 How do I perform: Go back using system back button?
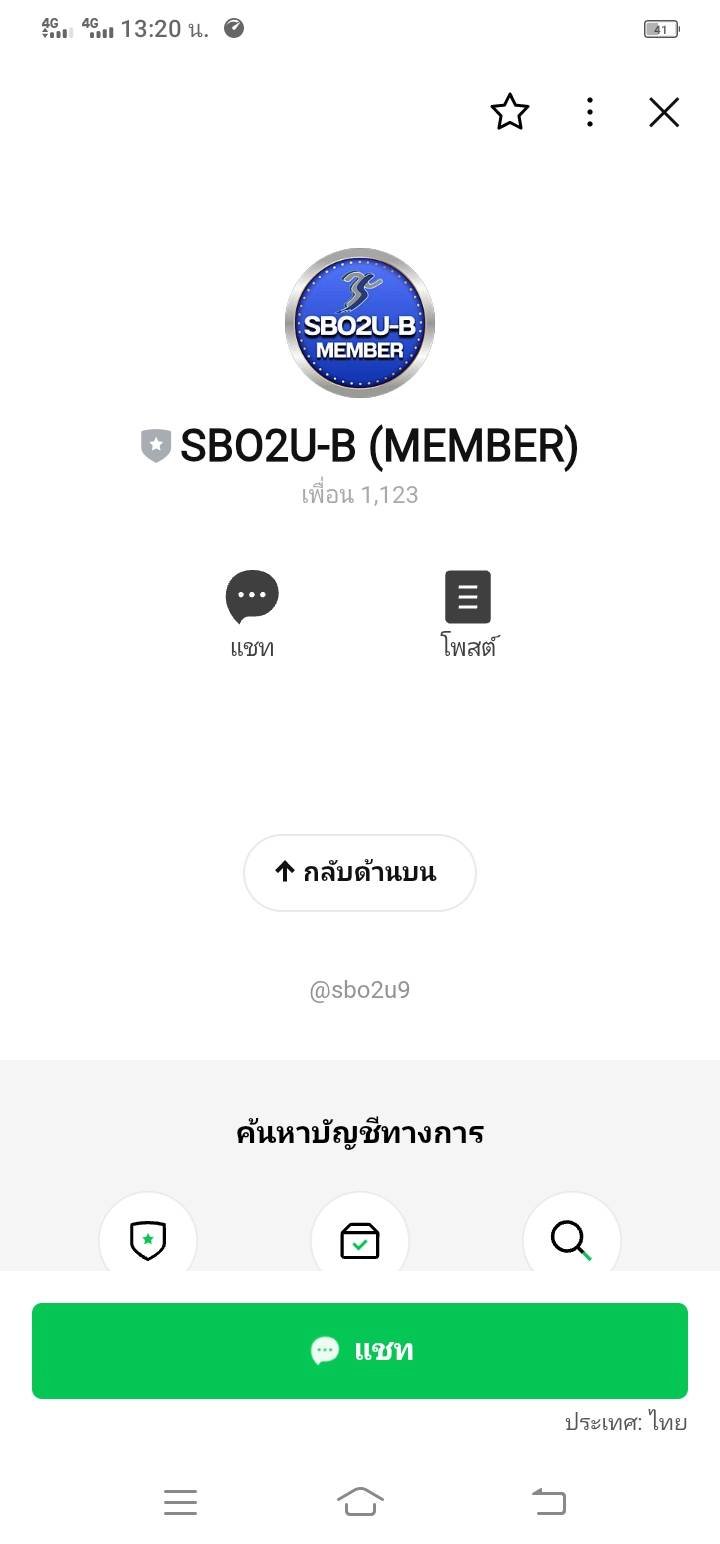(548, 1501)
